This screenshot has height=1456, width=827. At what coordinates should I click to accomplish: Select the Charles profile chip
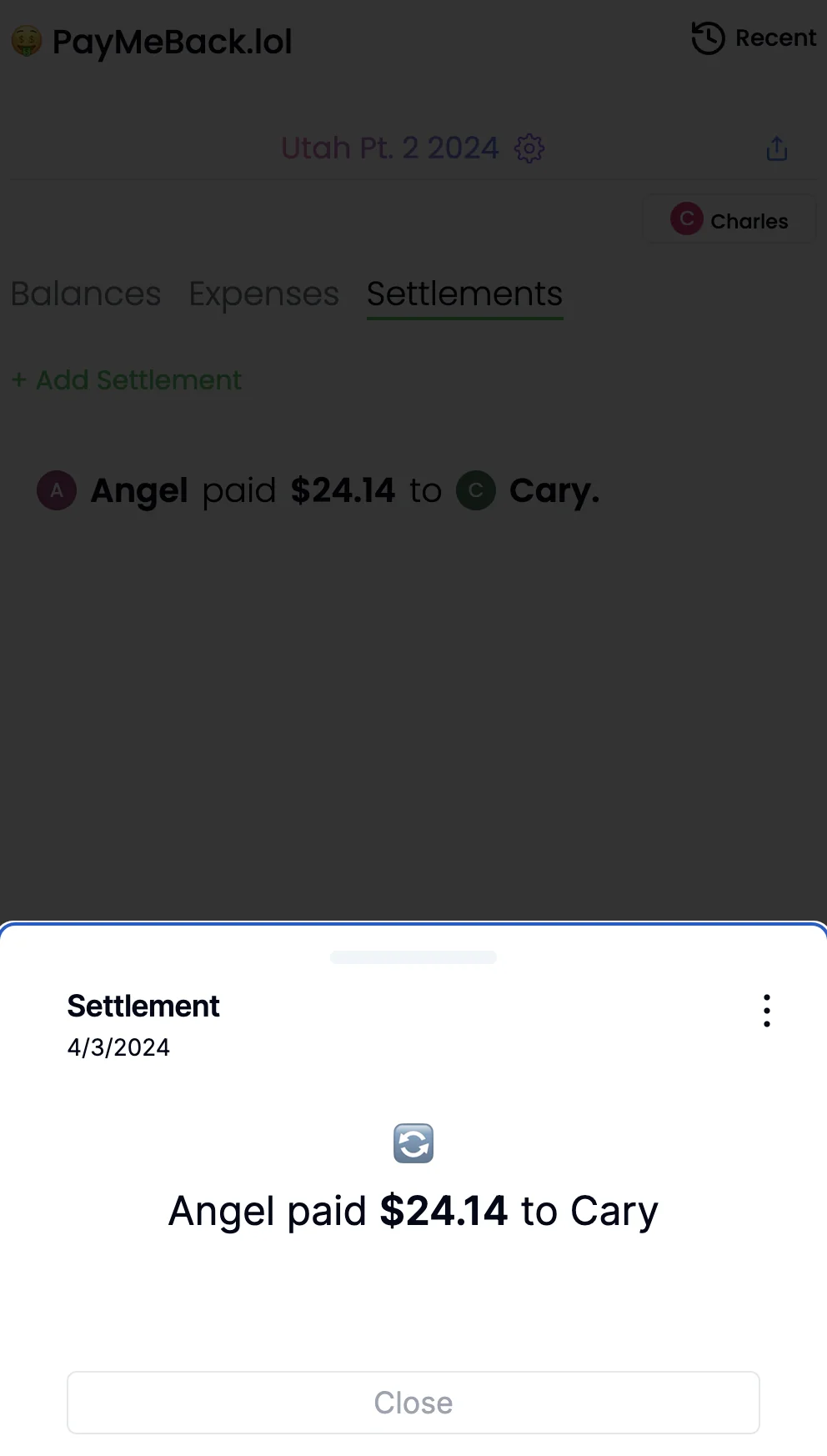(x=729, y=219)
